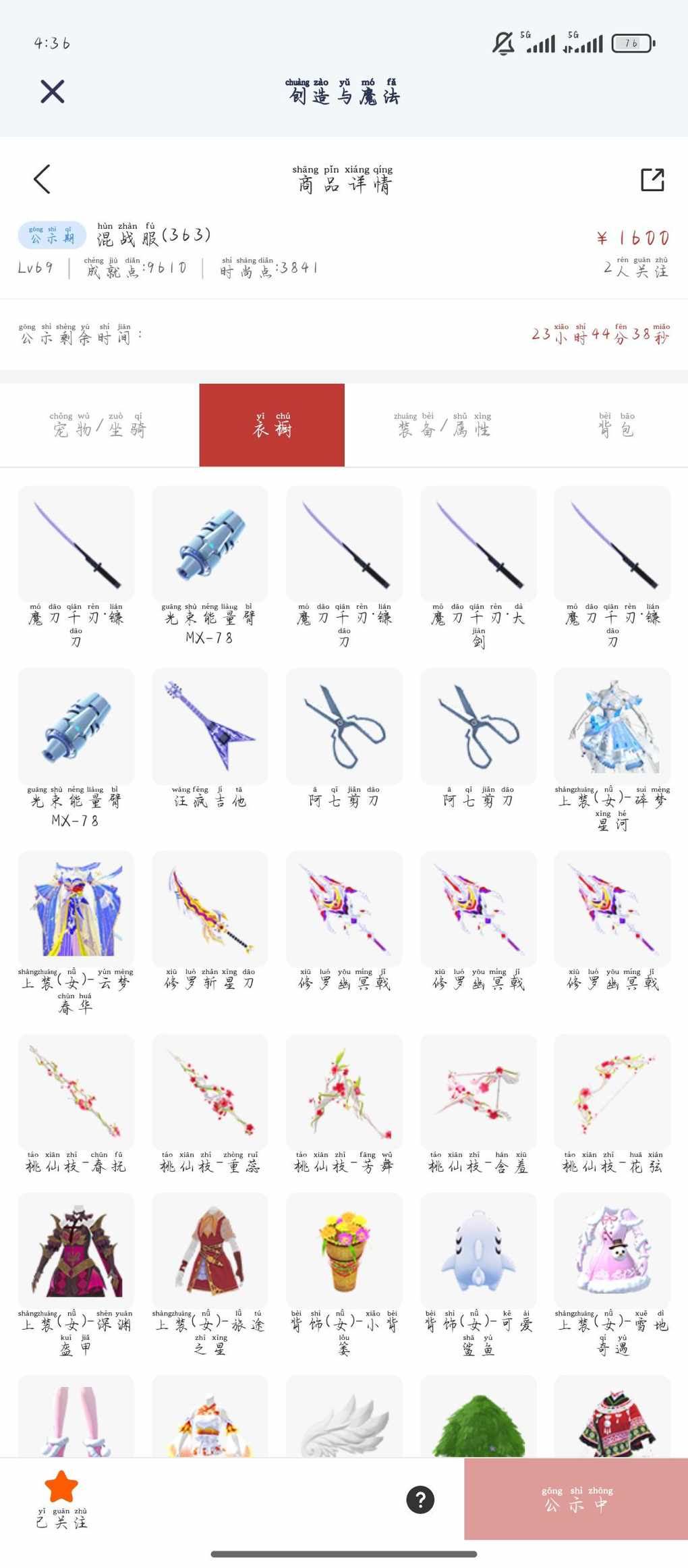Go back from 商品详情
This screenshot has width=688, height=1568.
[42, 179]
